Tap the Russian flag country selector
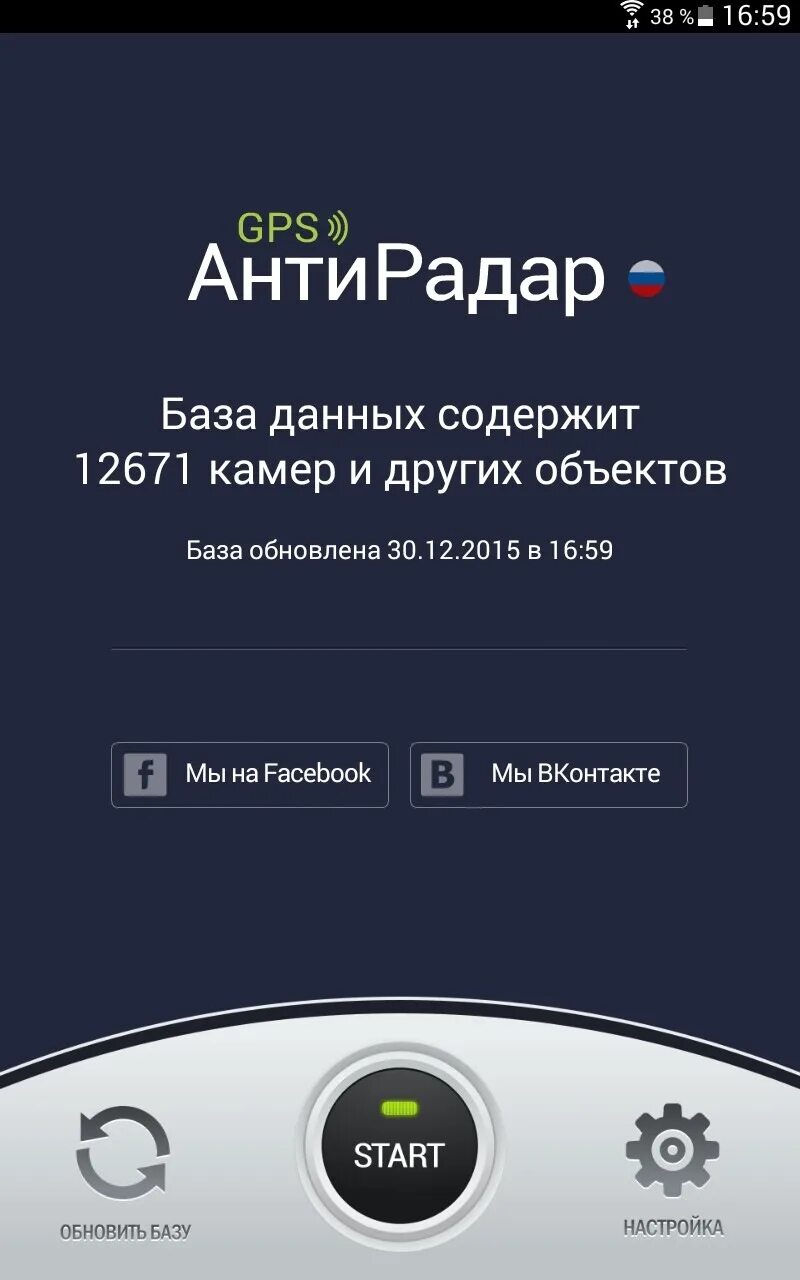This screenshot has width=800, height=1280. [647, 279]
